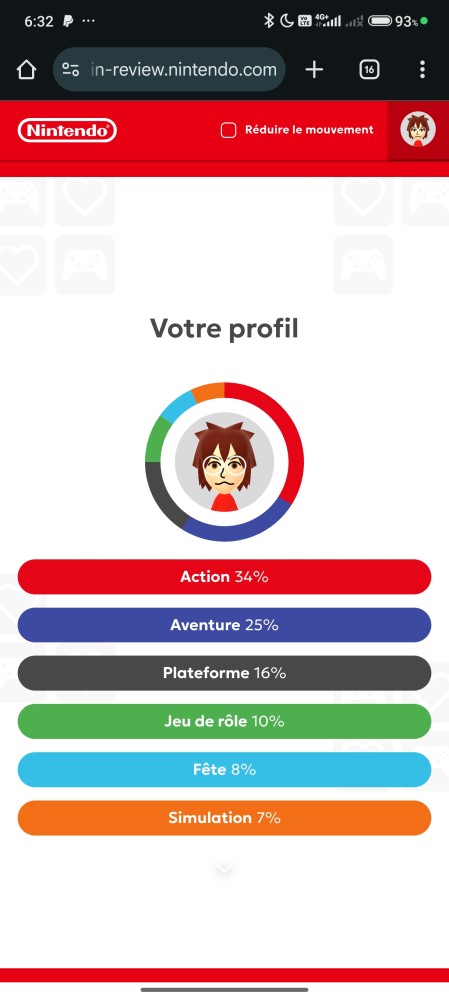The width and height of the screenshot is (449, 1000).
Task: Open the browser overflow menu
Action: pyautogui.click(x=422, y=70)
